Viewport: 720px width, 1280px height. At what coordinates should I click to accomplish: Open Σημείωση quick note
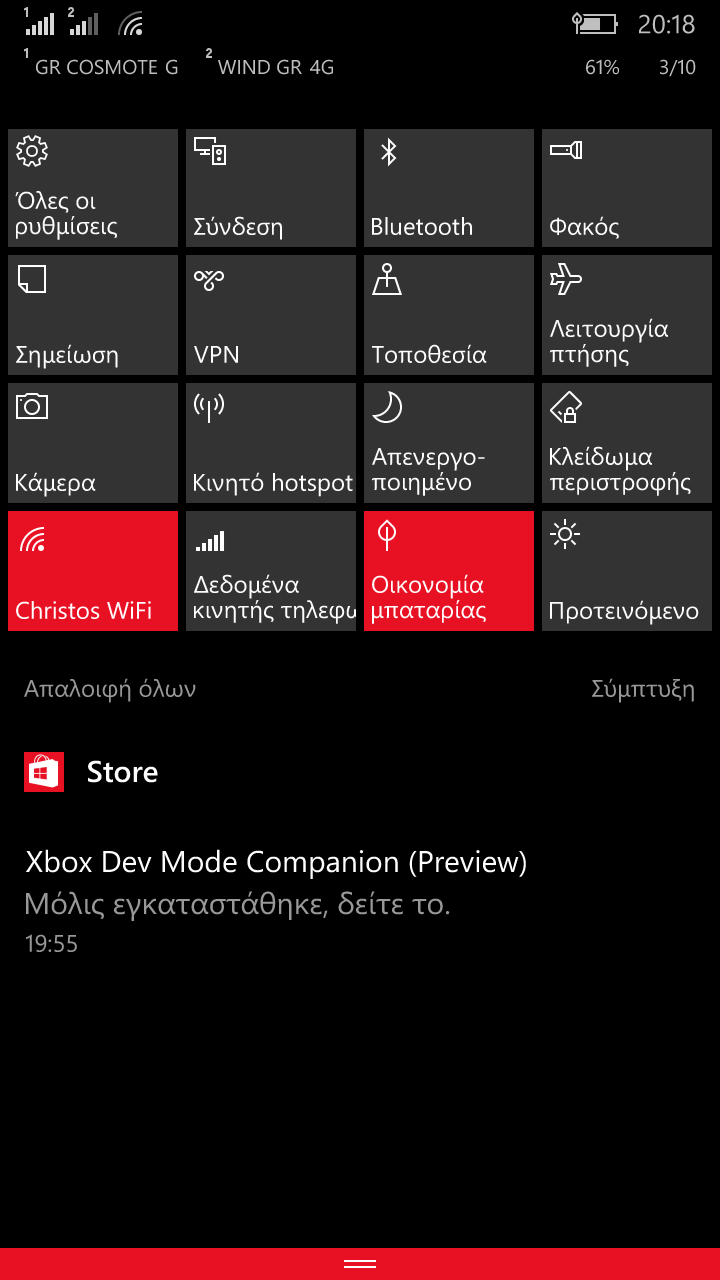pyautogui.click(x=93, y=315)
